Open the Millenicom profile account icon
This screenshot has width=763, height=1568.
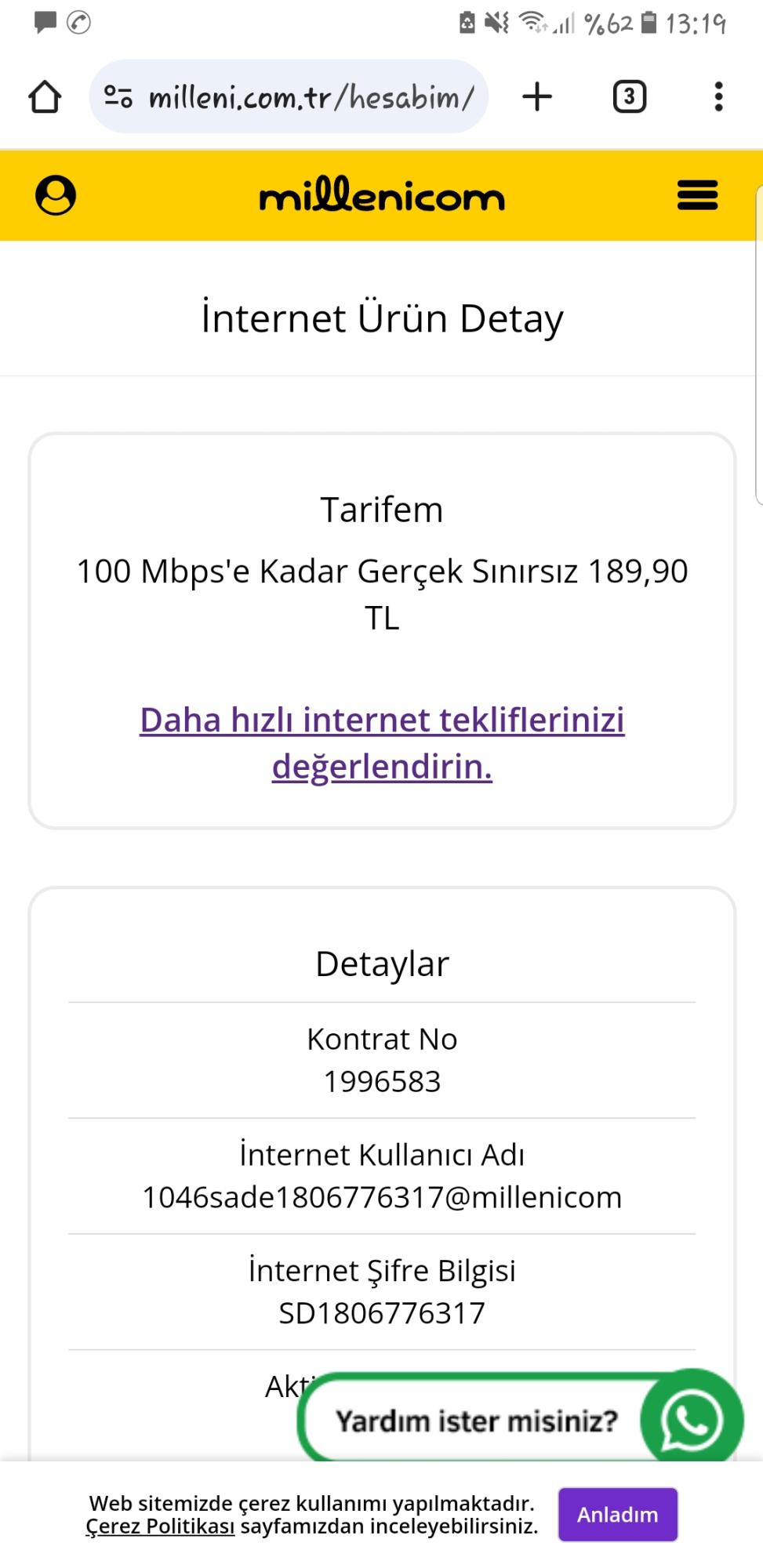(x=55, y=196)
